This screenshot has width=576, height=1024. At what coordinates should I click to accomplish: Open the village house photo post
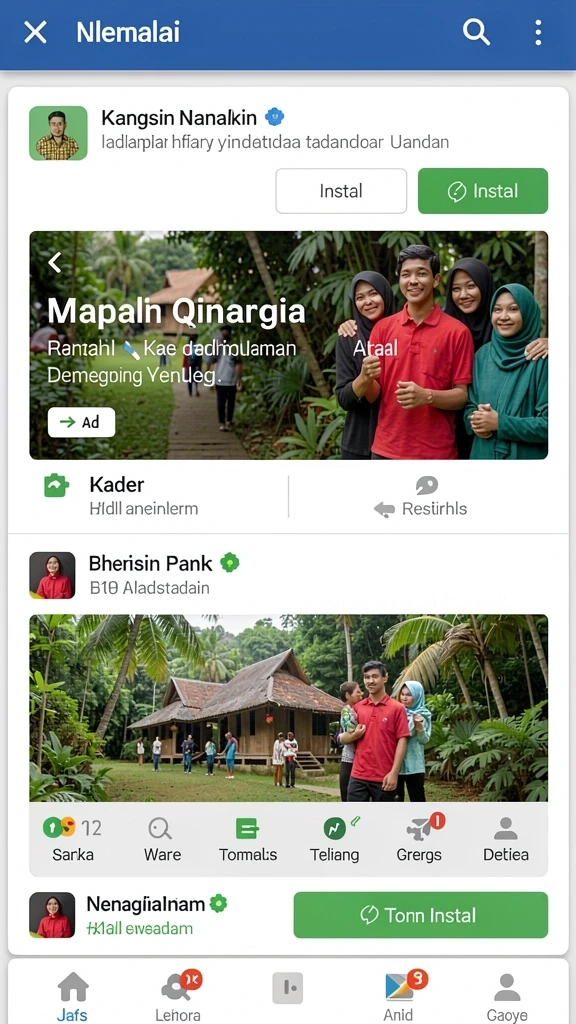point(289,707)
